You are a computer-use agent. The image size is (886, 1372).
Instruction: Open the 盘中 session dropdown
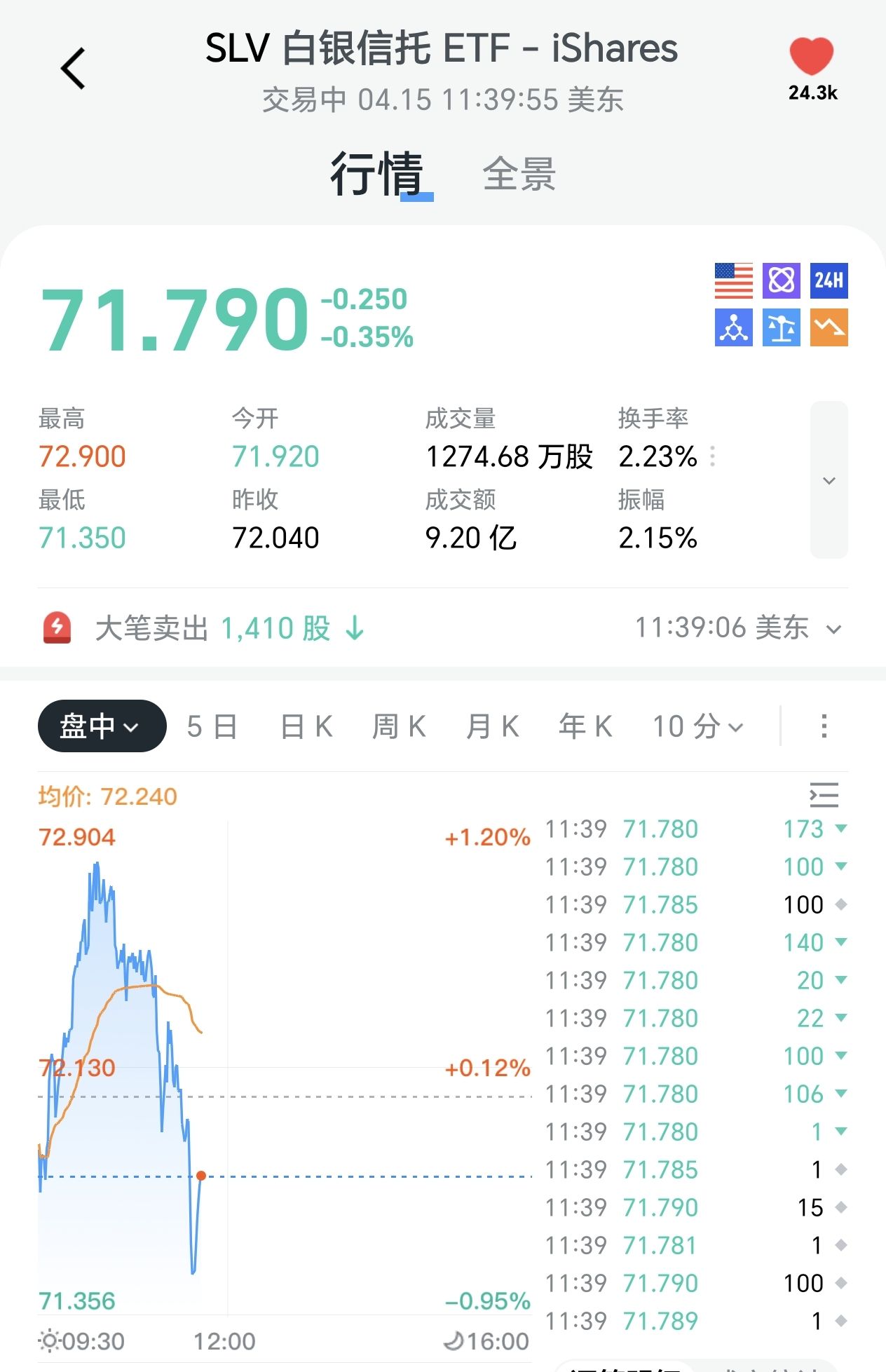point(102,726)
